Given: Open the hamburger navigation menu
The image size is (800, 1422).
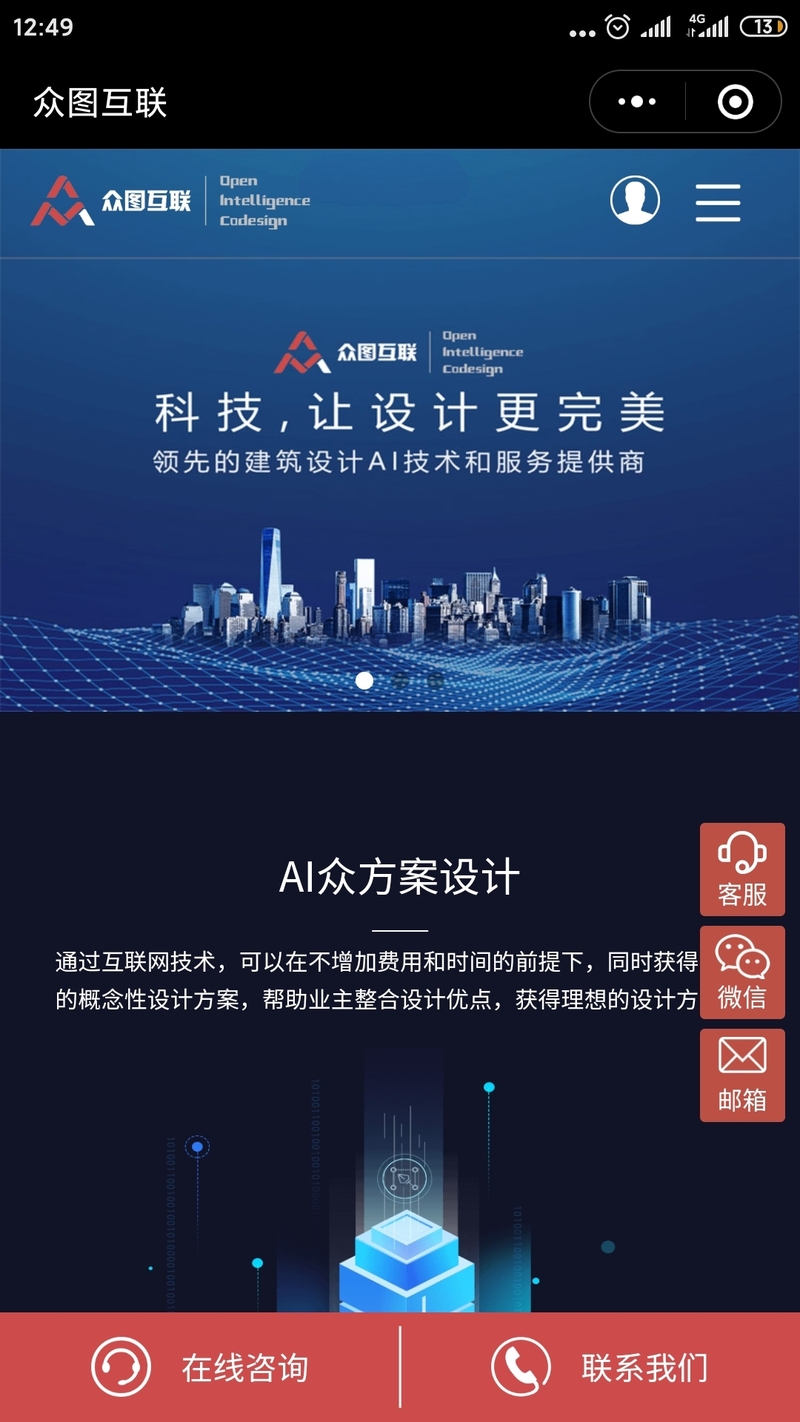Looking at the screenshot, I should click(x=718, y=202).
